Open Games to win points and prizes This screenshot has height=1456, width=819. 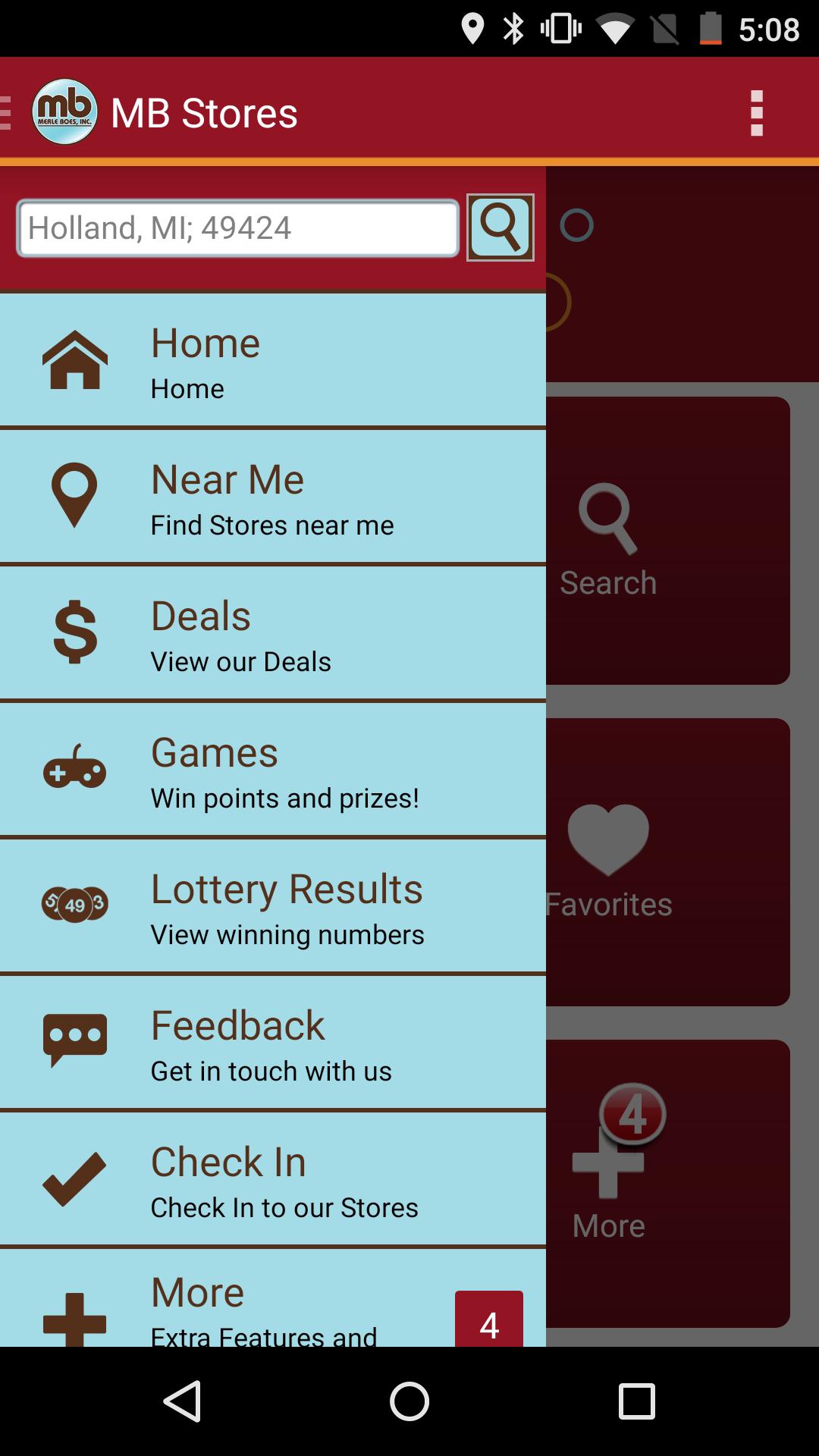273,770
